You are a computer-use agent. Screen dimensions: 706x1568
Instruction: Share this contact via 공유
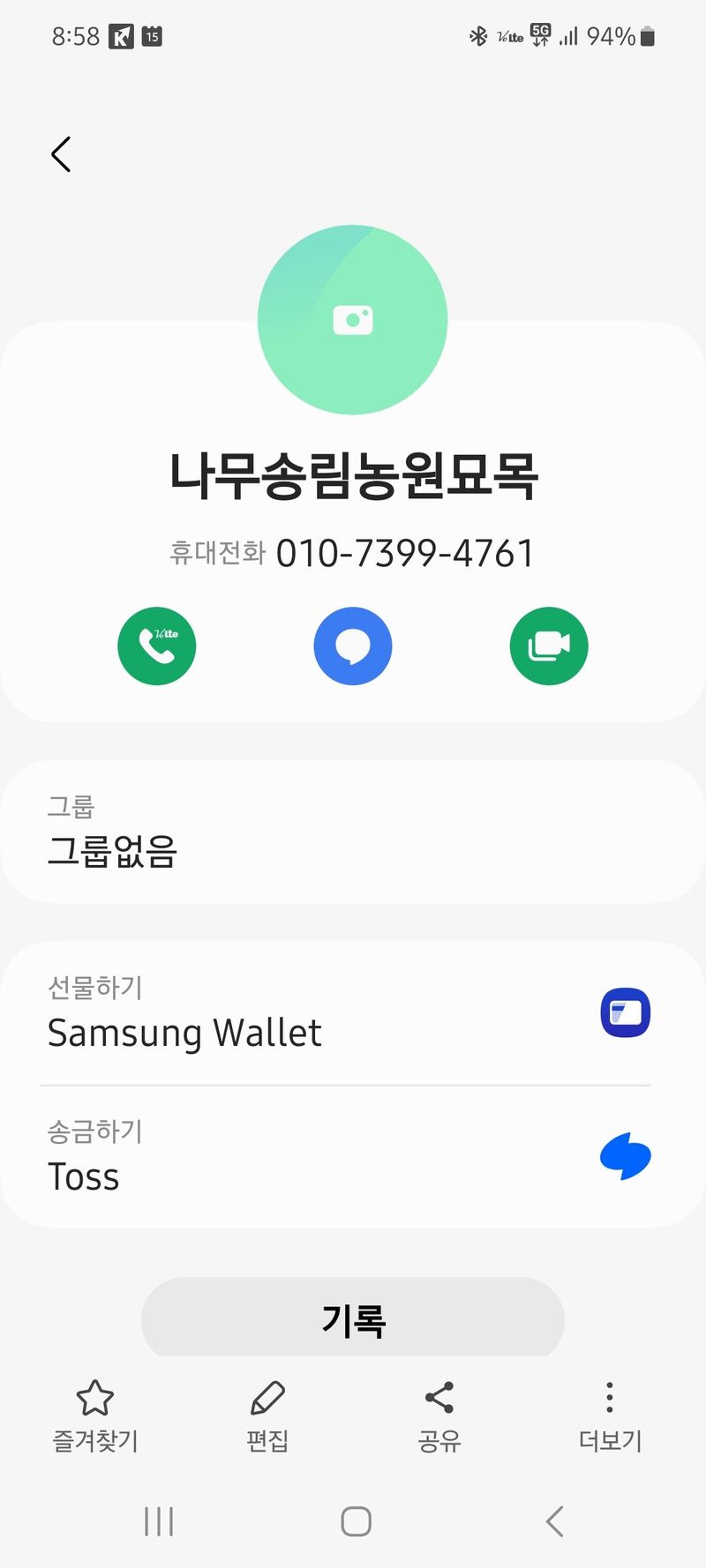click(x=439, y=1415)
